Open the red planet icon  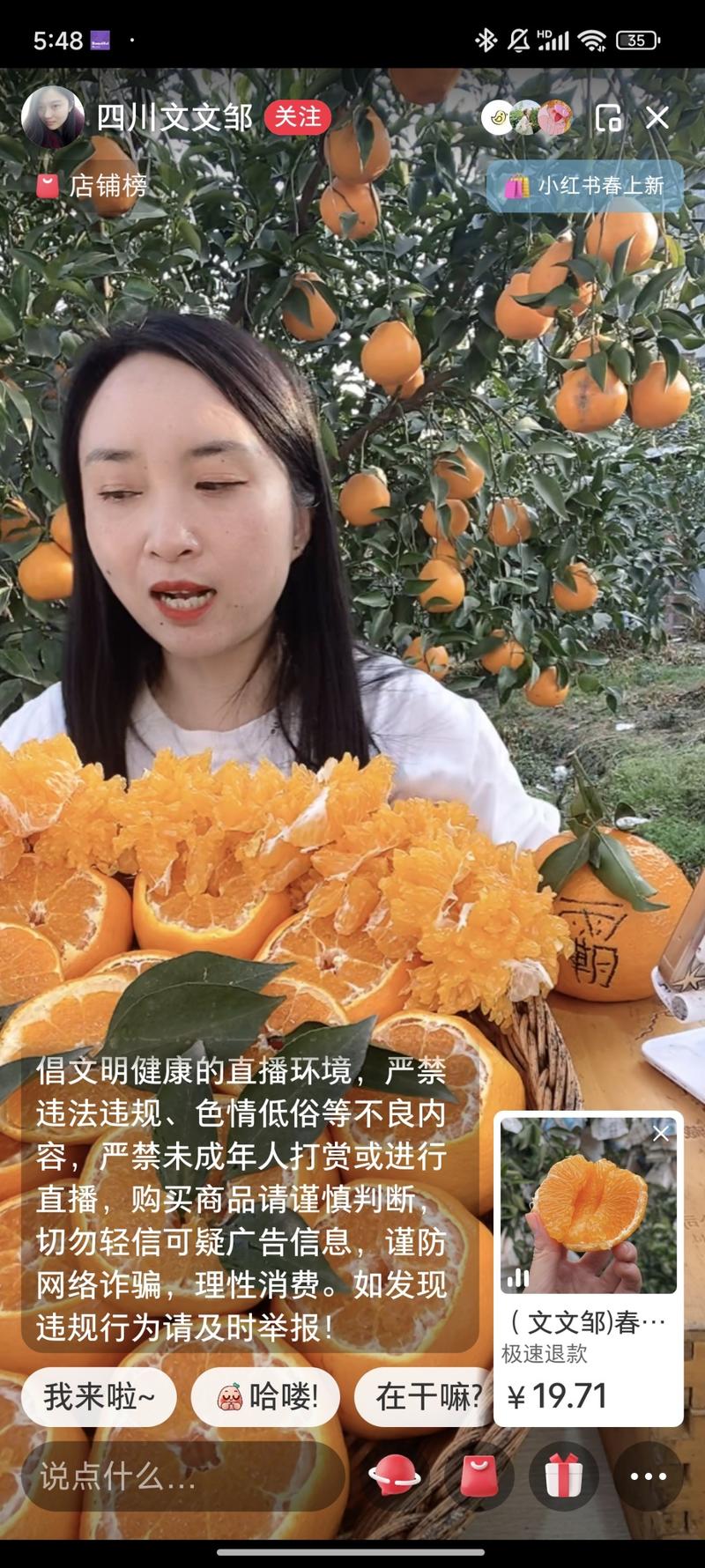[394, 1476]
